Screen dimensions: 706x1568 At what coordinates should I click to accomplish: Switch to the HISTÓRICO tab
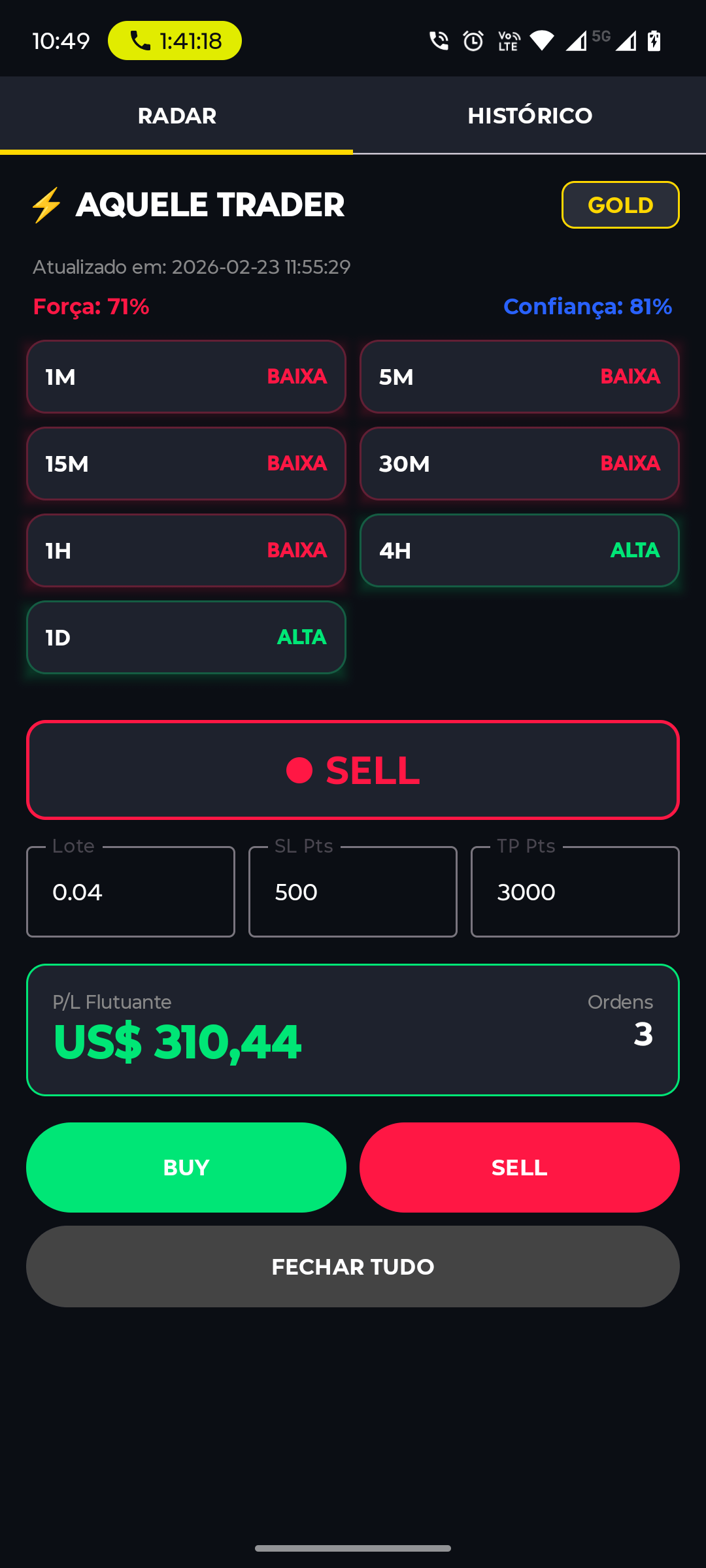tap(529, 116)
